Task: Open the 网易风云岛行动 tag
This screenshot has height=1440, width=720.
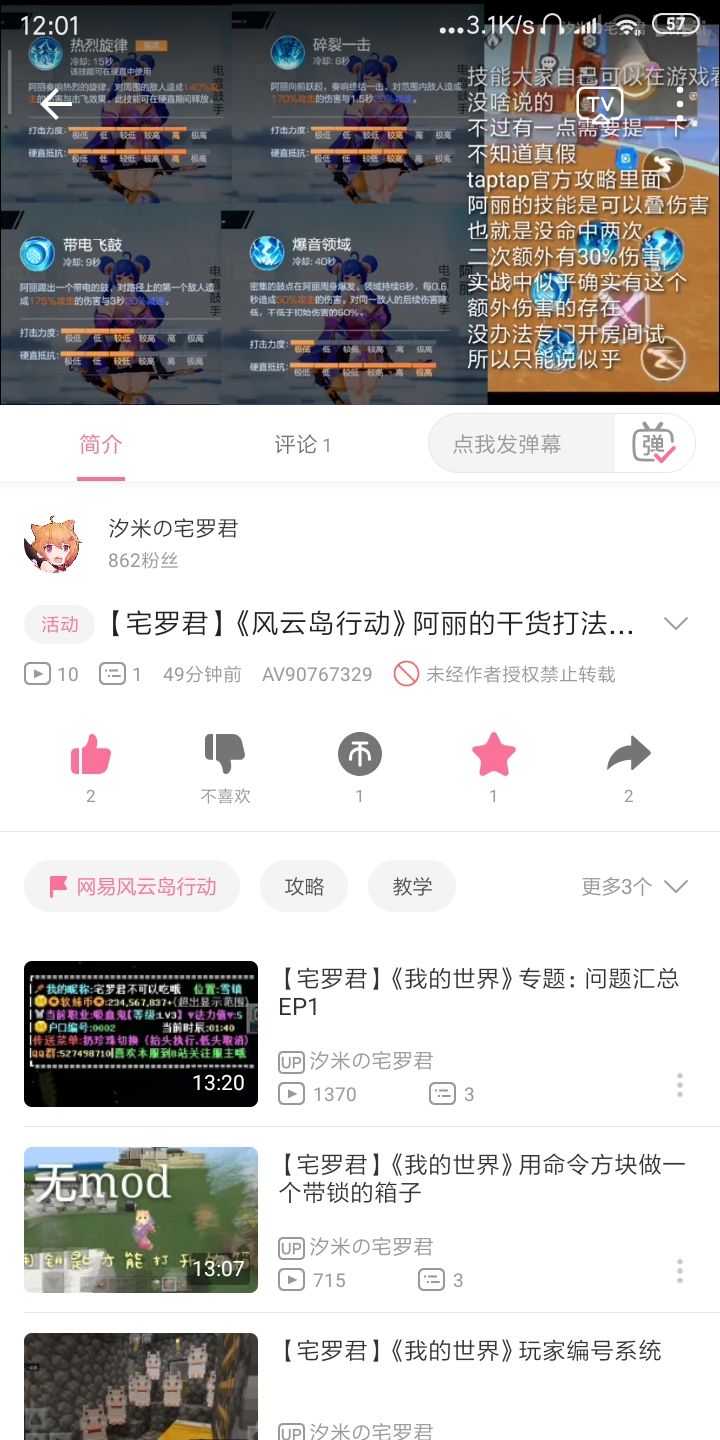Action: [131, 886]
